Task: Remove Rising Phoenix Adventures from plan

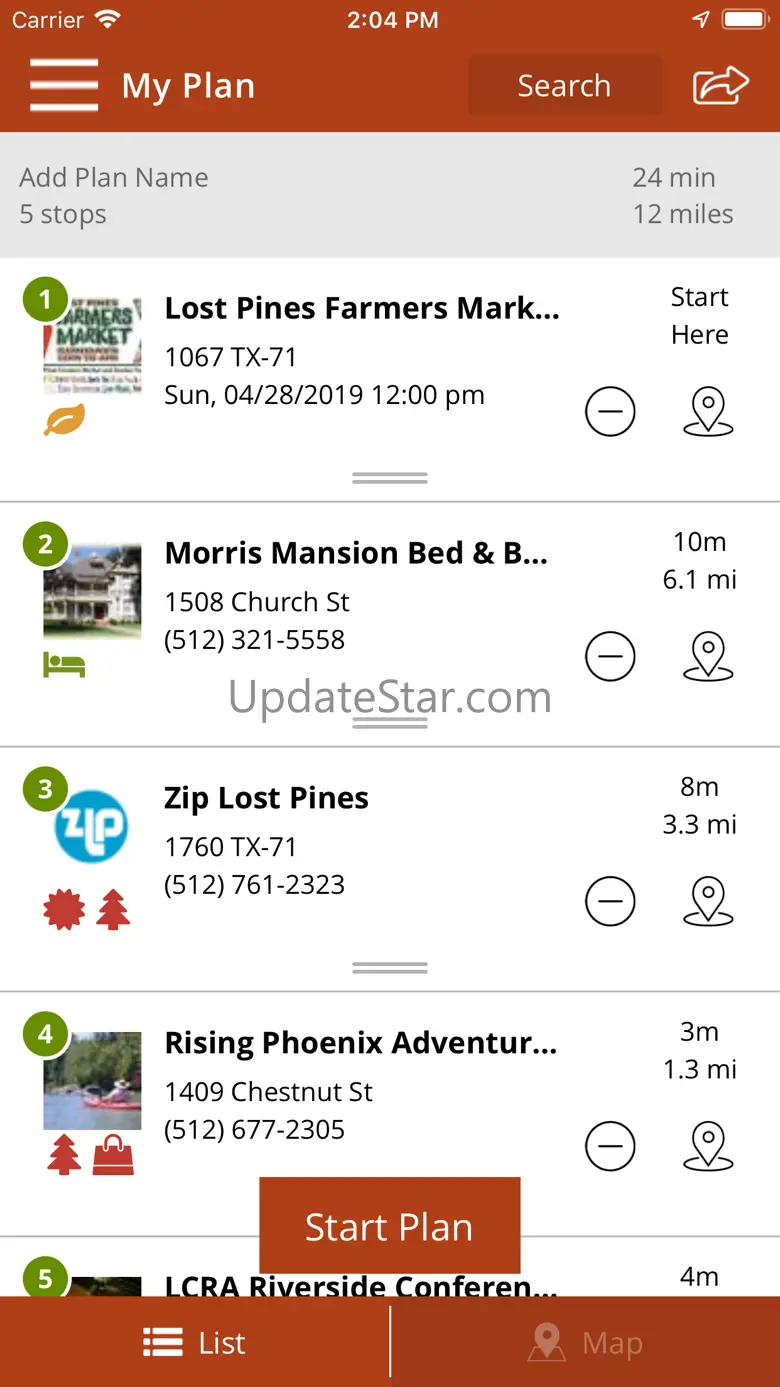Action: [610, 1146]
